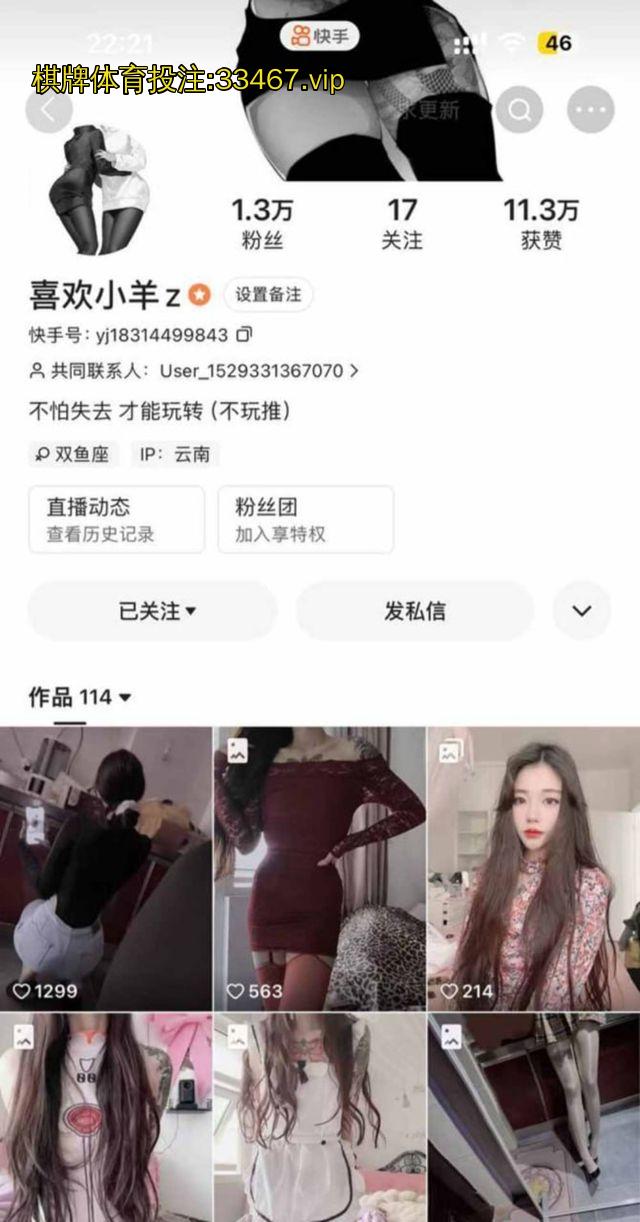Open the post with 1299 likes
Image resolution: width=640 pixels, height=1222 pixels.
(105, 868)
